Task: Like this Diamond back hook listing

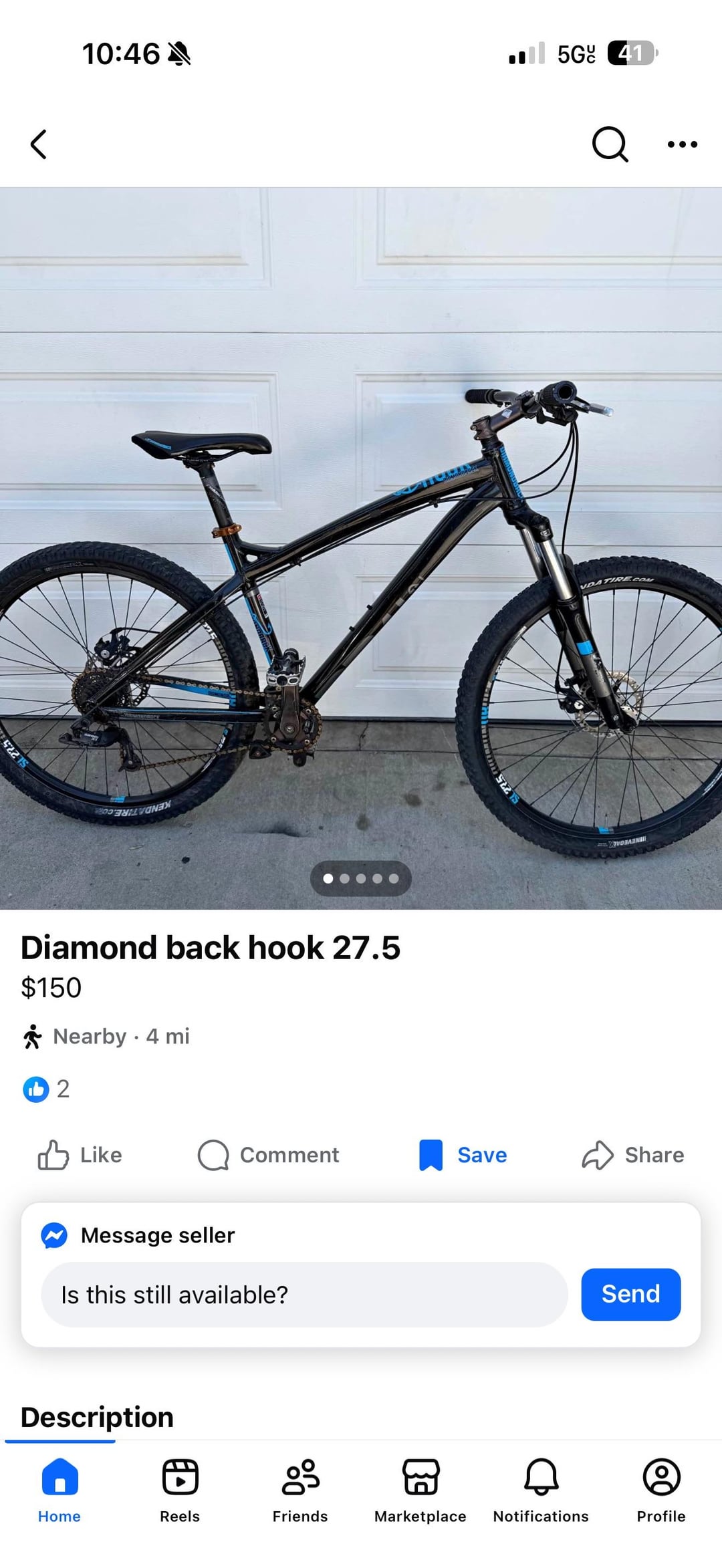Action: click(80, 1155)
